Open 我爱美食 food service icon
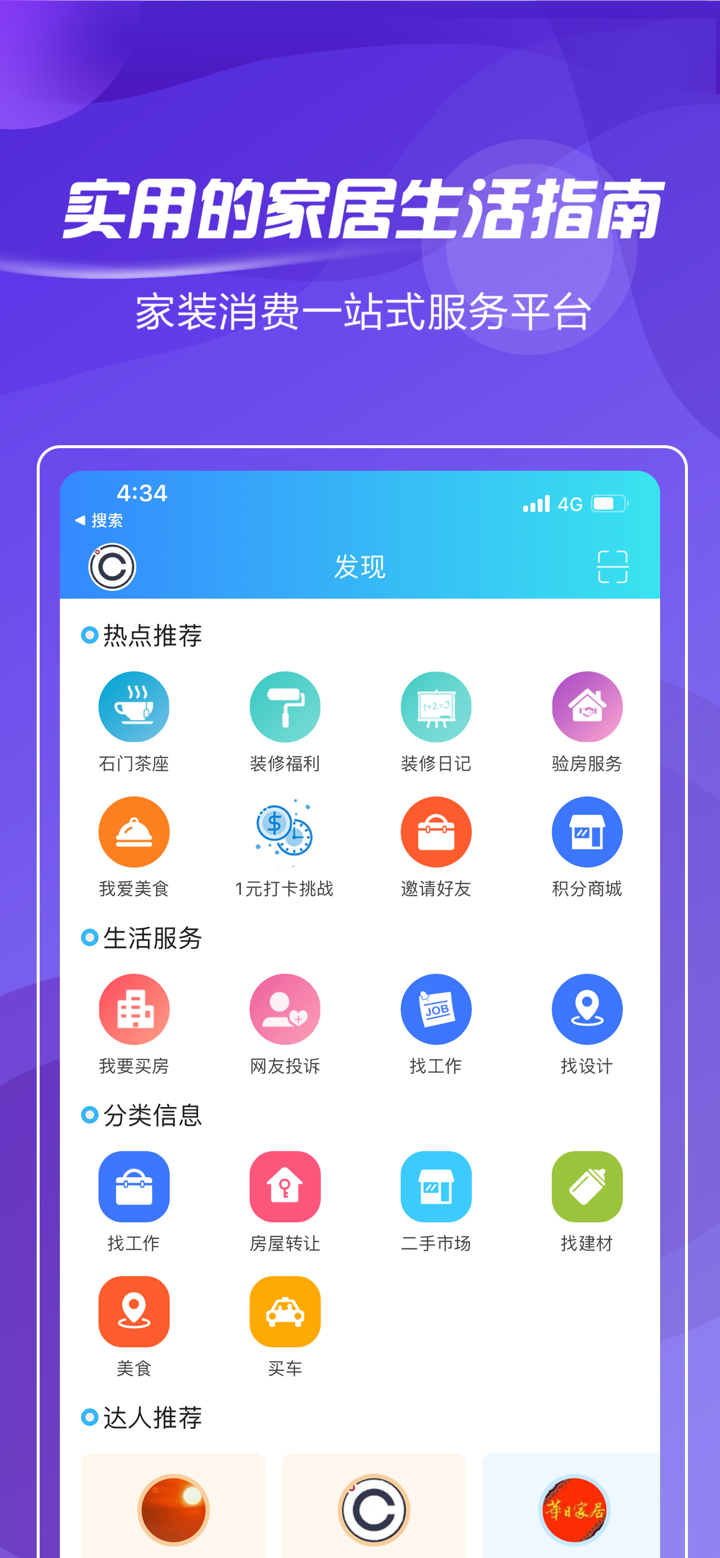 134,831
